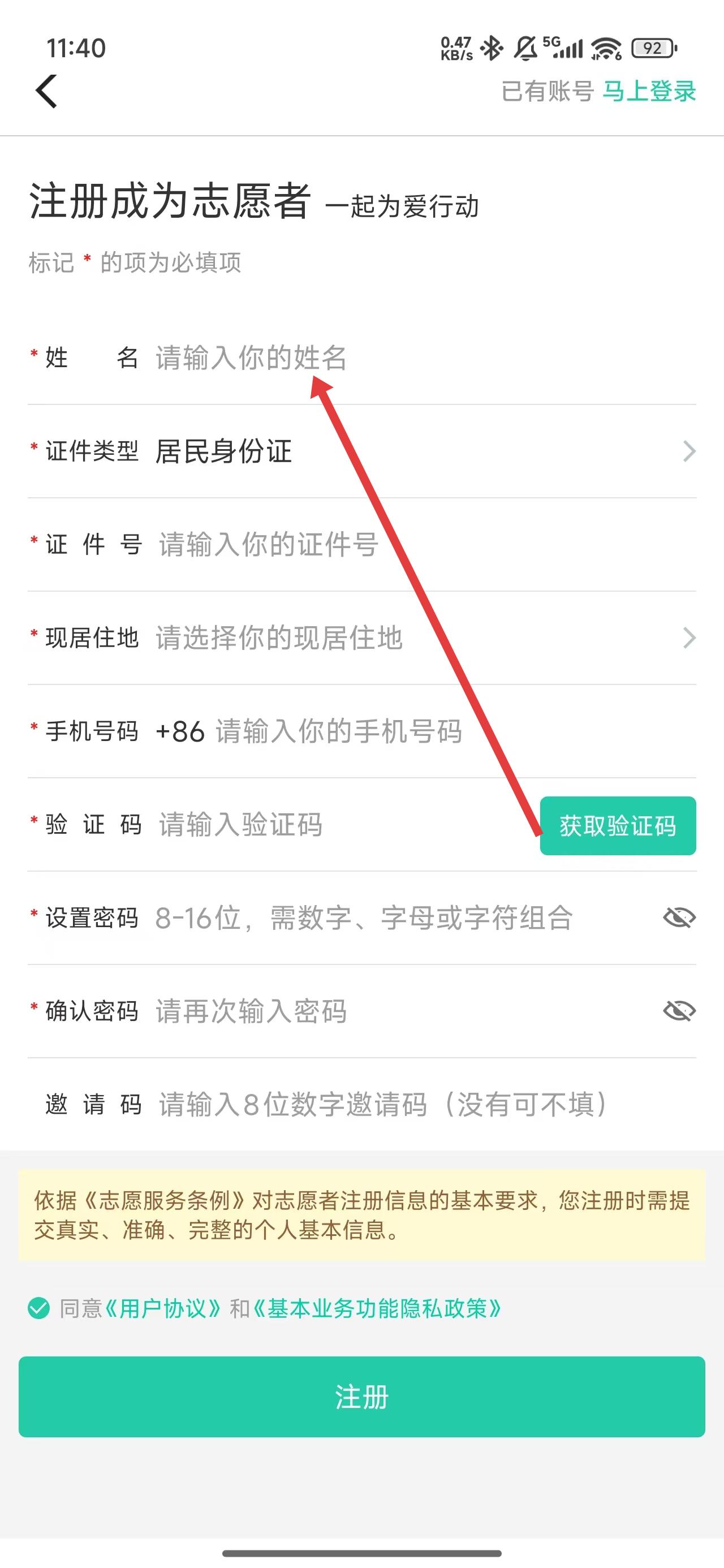Read the 《基本业务功能隐私政策》 link

point(377,1308)
